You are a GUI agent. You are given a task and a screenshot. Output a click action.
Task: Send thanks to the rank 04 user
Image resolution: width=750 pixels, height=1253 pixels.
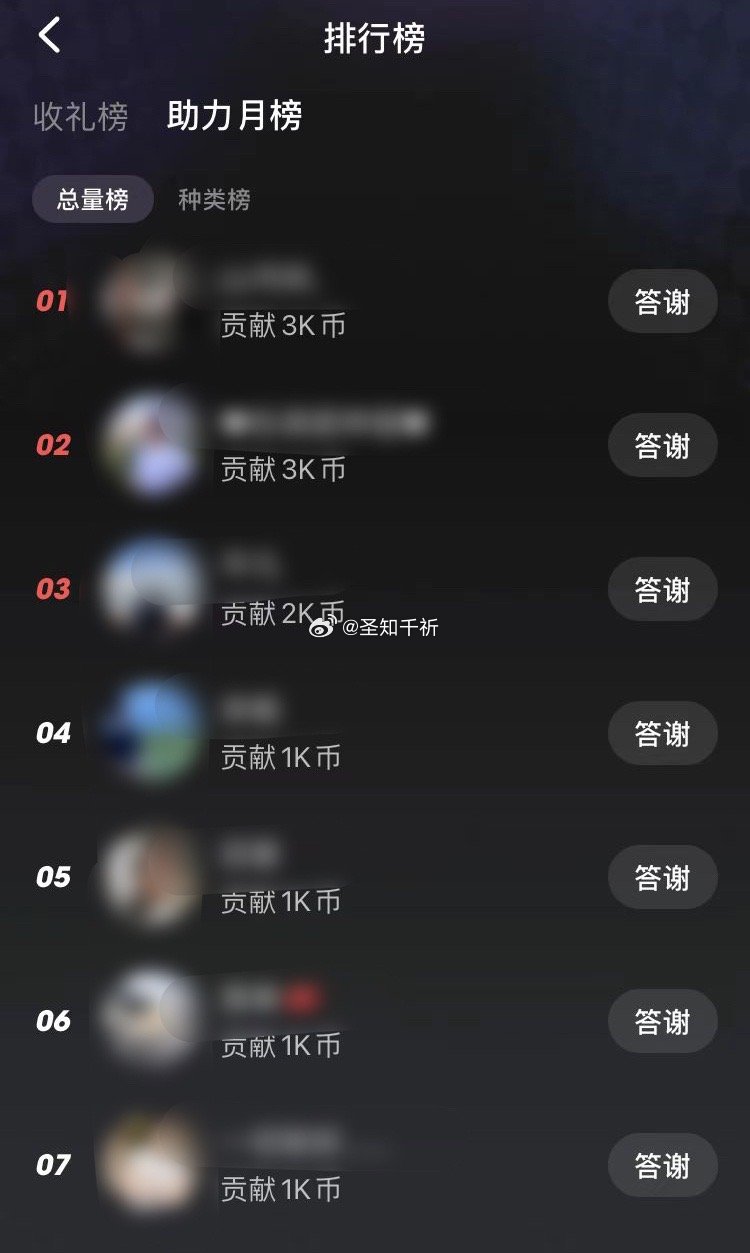point(662,733)
